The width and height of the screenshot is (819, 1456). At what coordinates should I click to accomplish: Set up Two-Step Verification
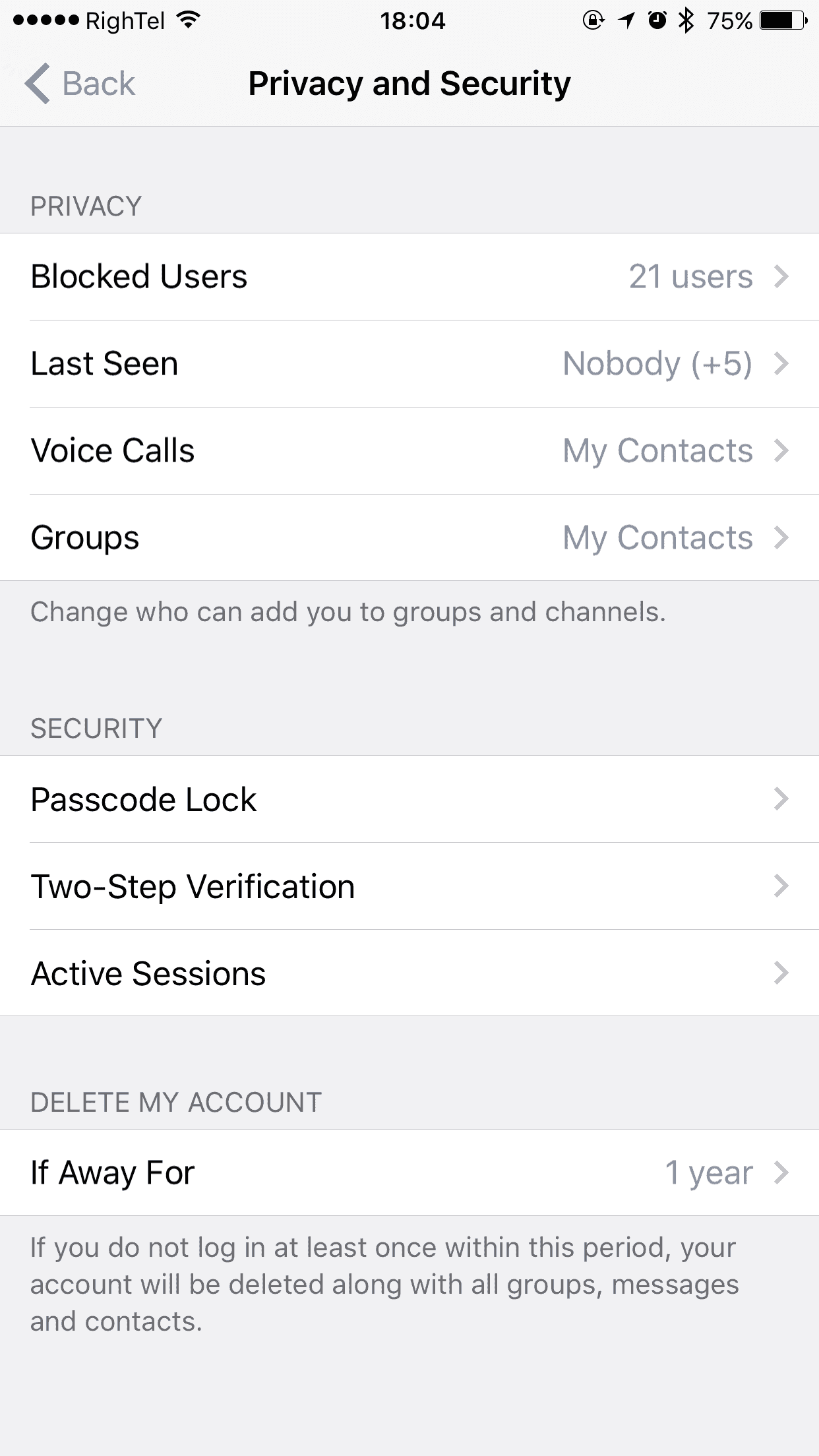point(409,886)
